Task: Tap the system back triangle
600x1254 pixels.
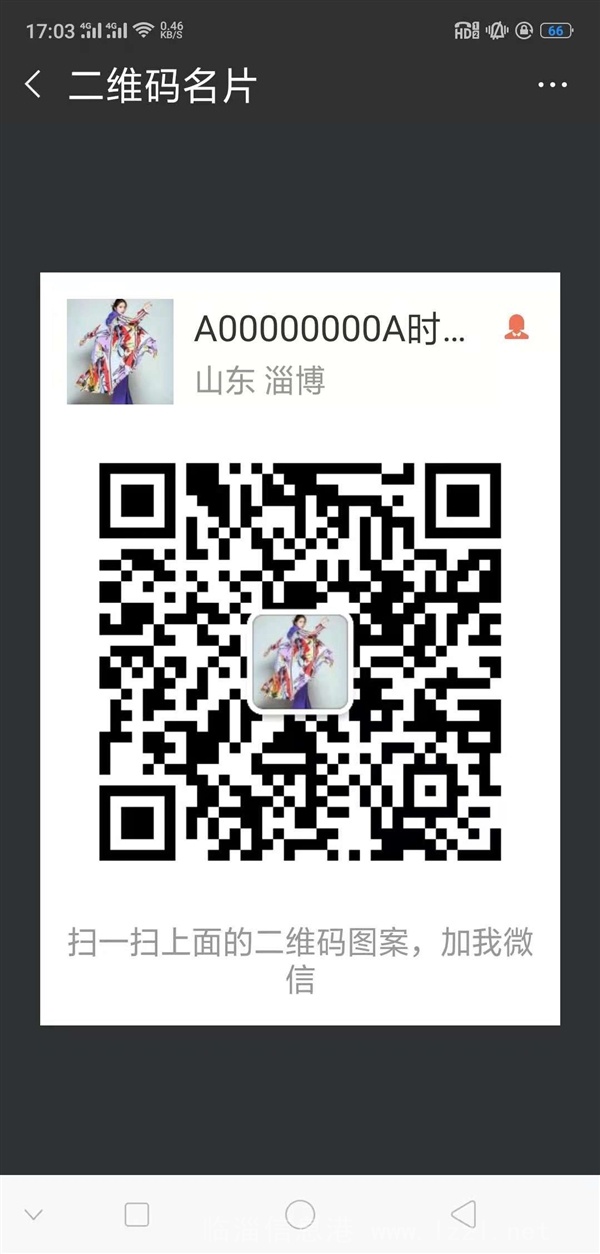Action: (x=463, y=1215)
